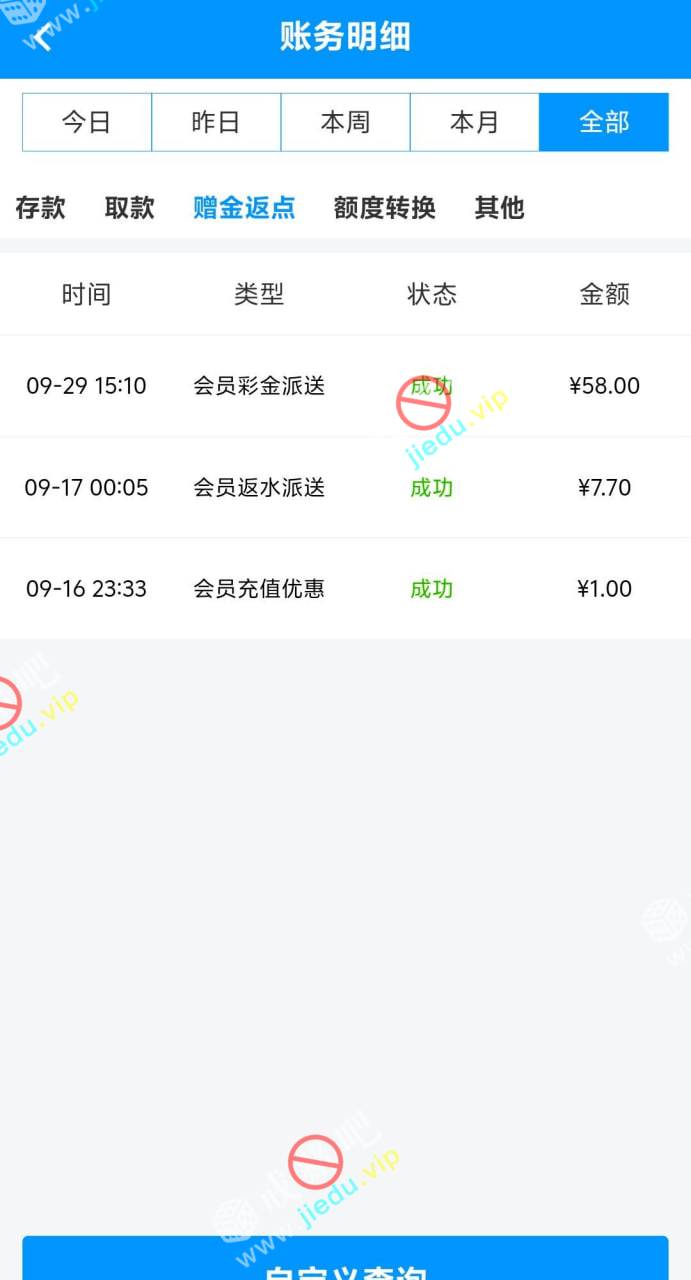
Task: Go back using the top-left arrow
Action: 40,38
